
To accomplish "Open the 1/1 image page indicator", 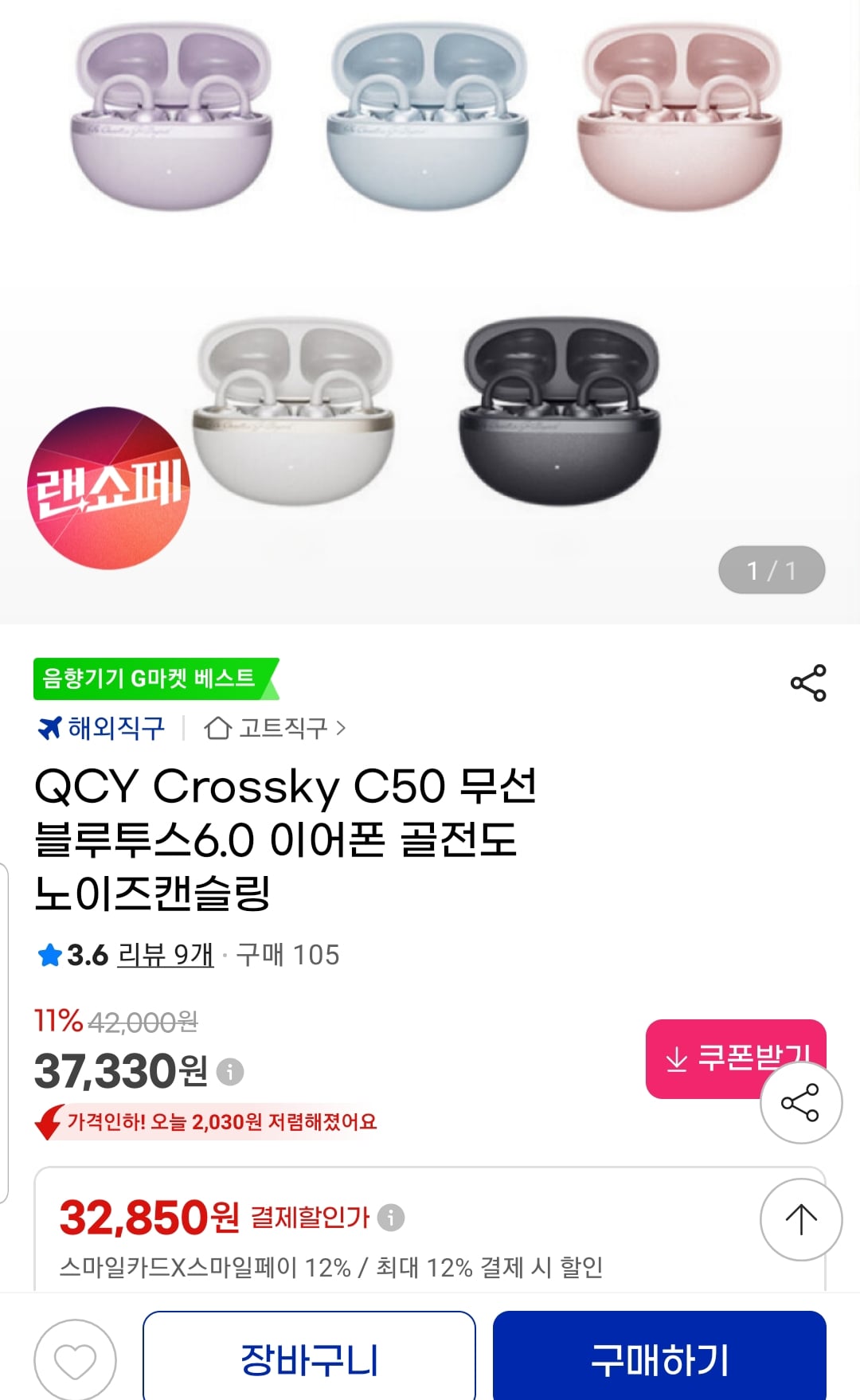I will point(771,569).
